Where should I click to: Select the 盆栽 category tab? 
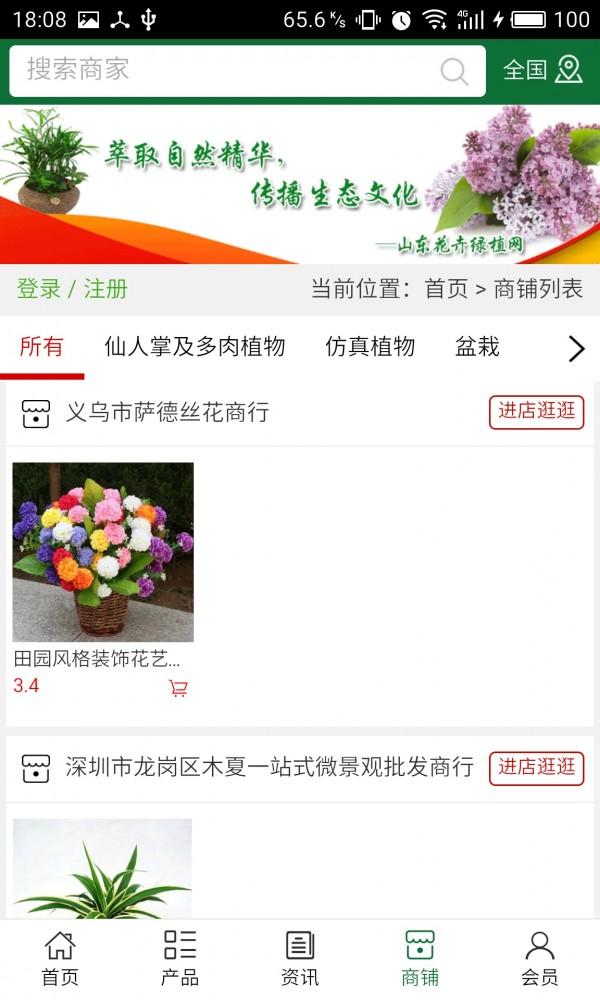[477, 347]
